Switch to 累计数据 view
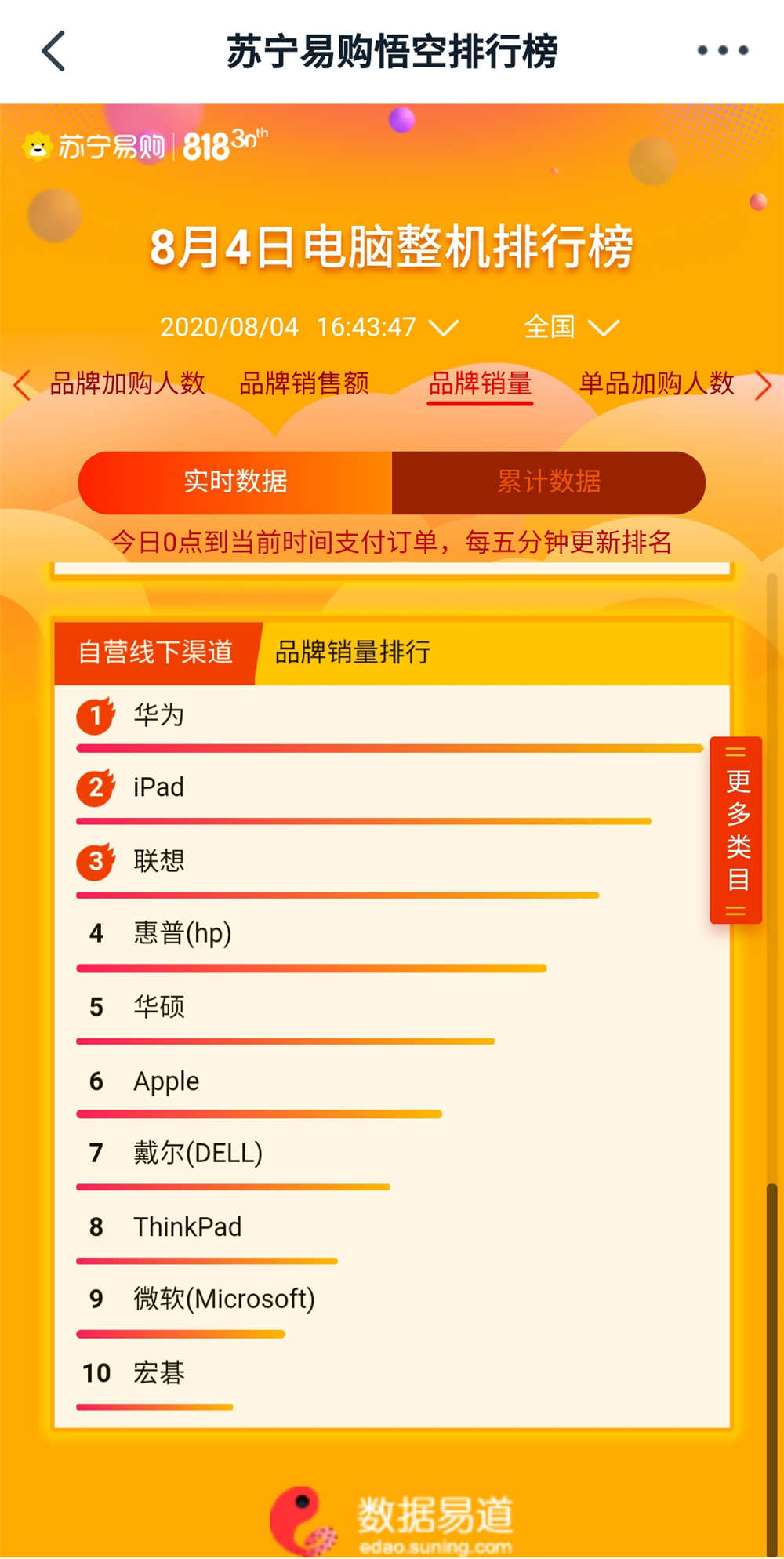Viewport: 784px width, 1559px height. pos(547,482)
